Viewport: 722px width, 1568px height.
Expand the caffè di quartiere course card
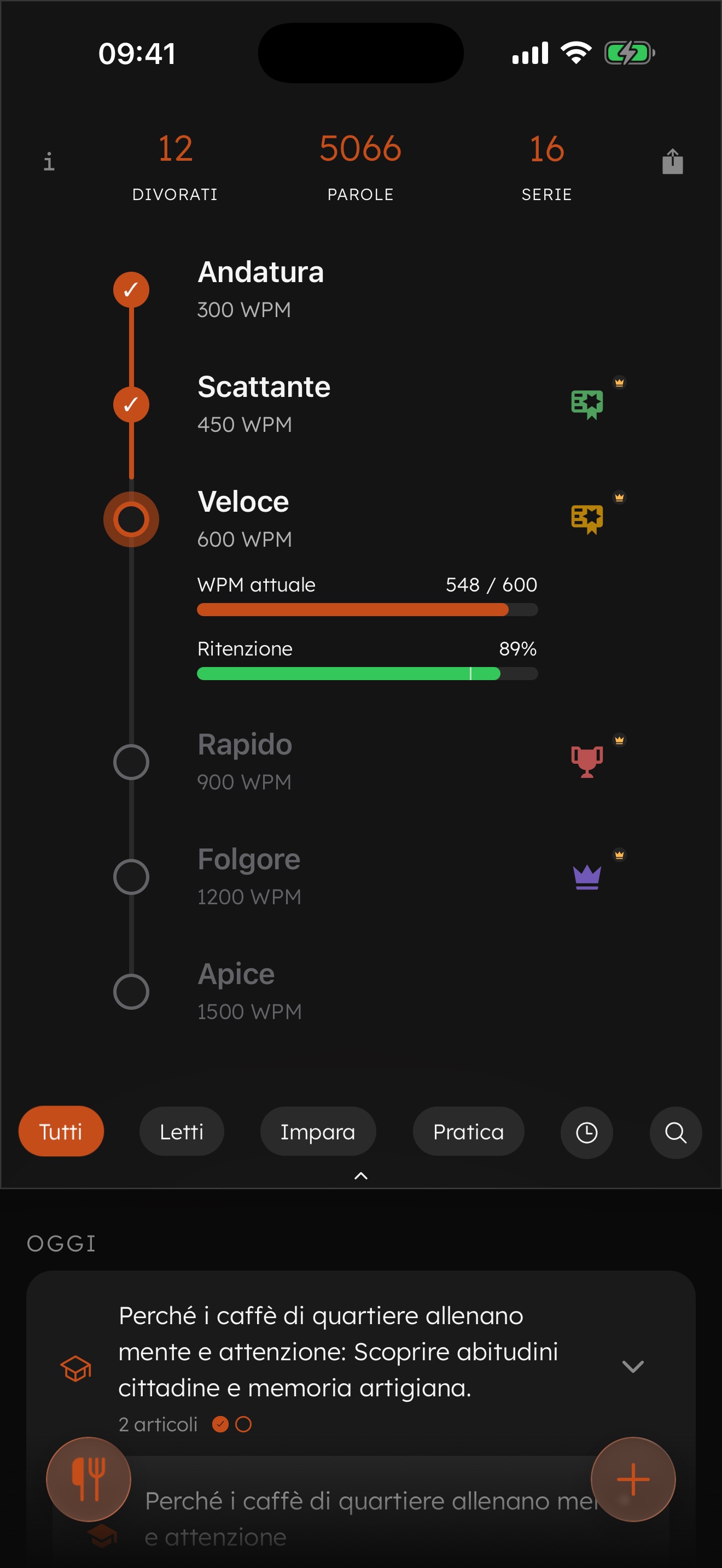[632, 1366]
